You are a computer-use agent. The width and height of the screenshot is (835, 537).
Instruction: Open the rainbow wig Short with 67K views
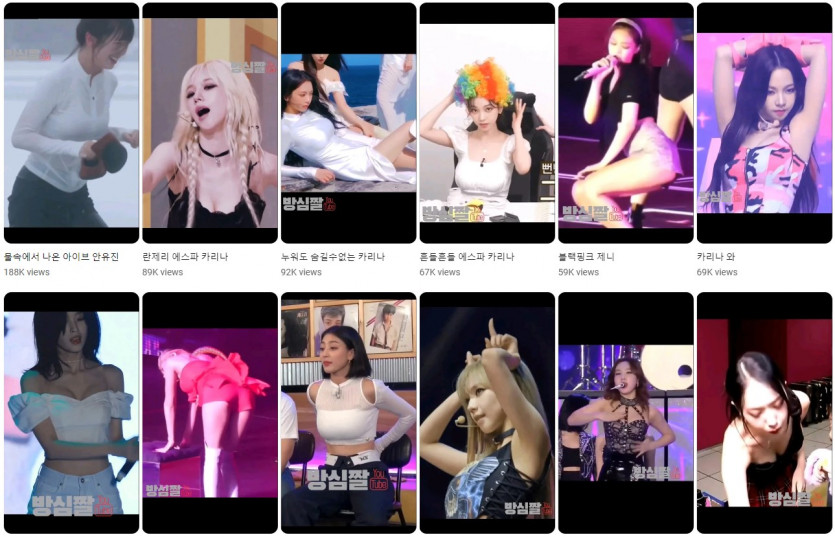tap(487, 123)
